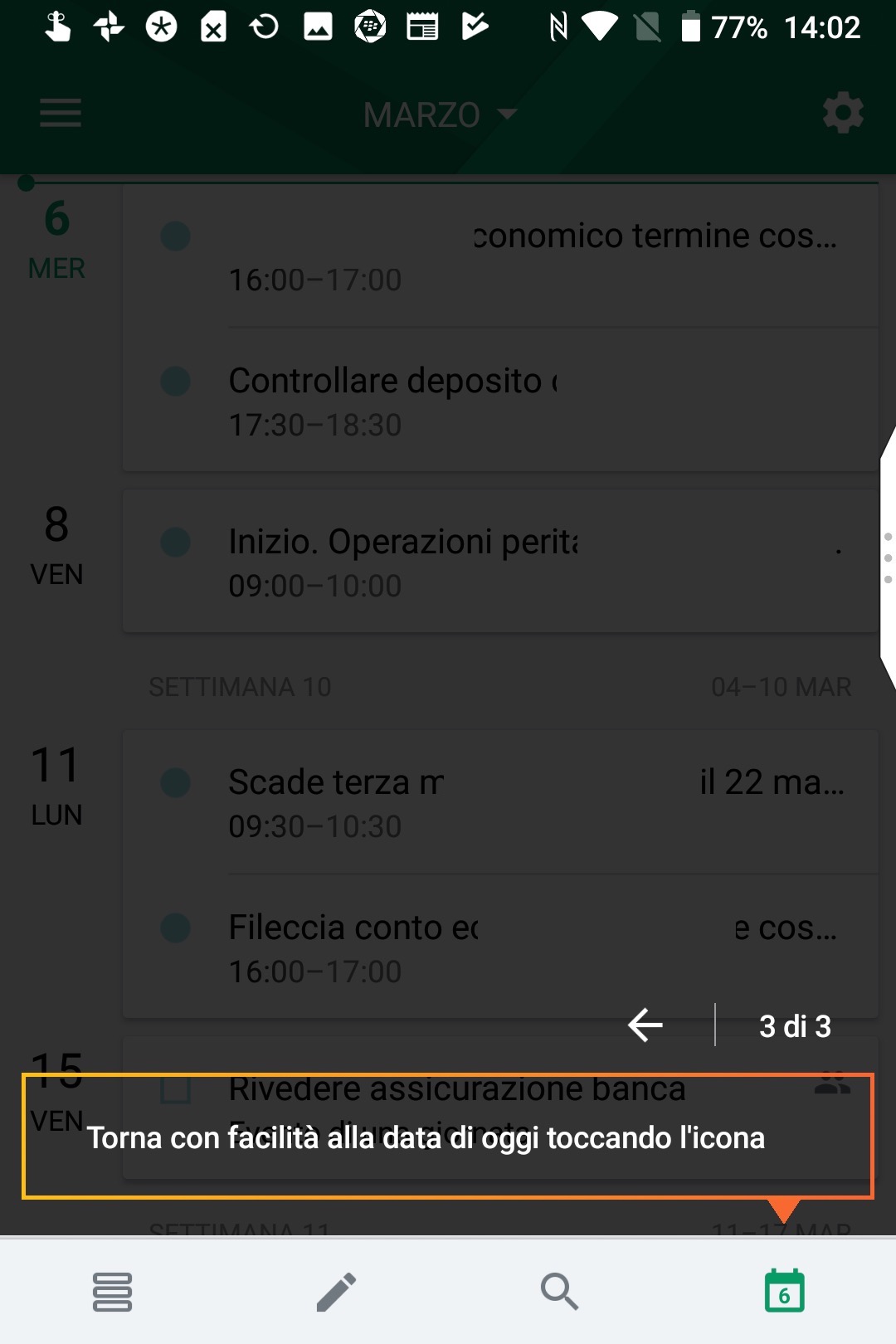Expand the MARZO month dropdown

[x=440, y=114]
